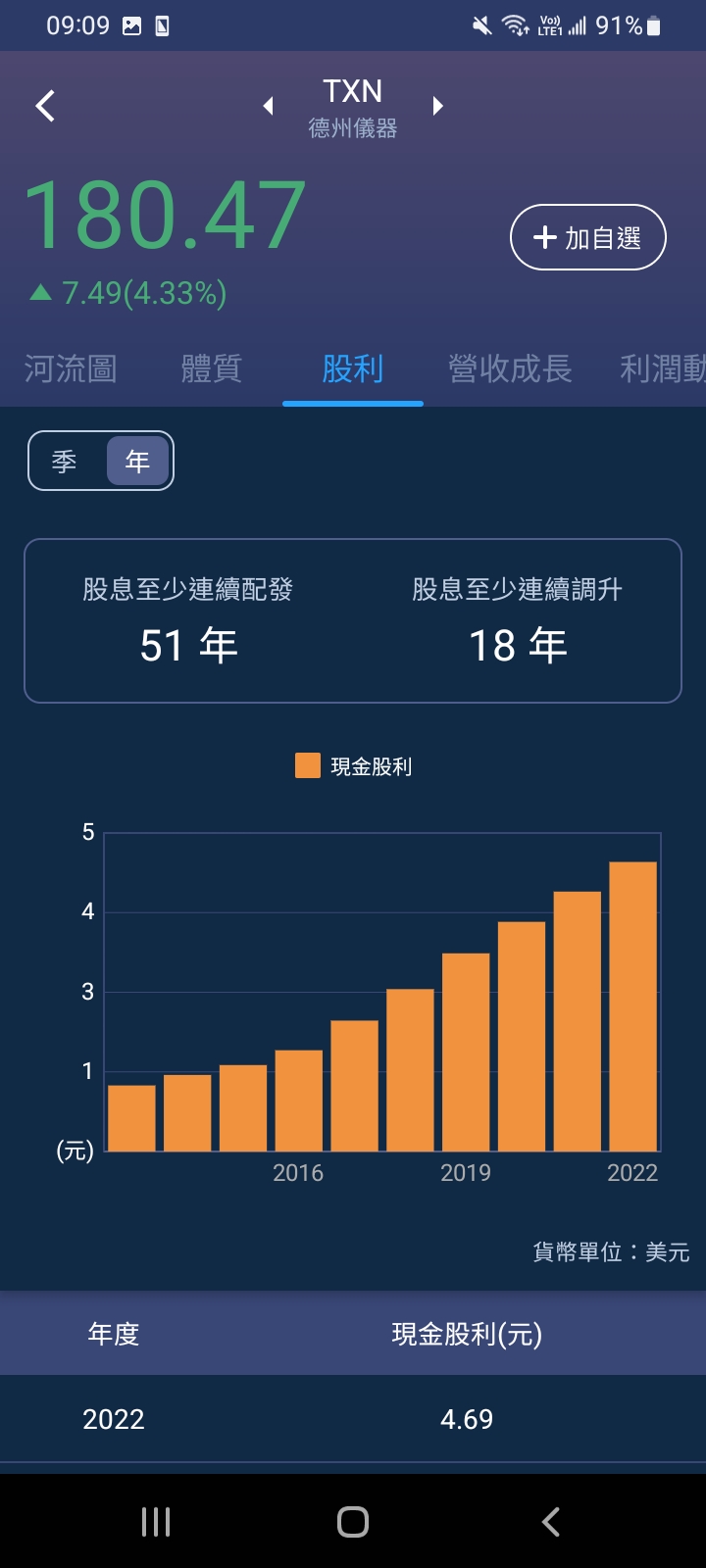Switch to 季 quarterly dividend view
Screen dimensions: 706x1568
pyautogui.click(x=64, y=460)
